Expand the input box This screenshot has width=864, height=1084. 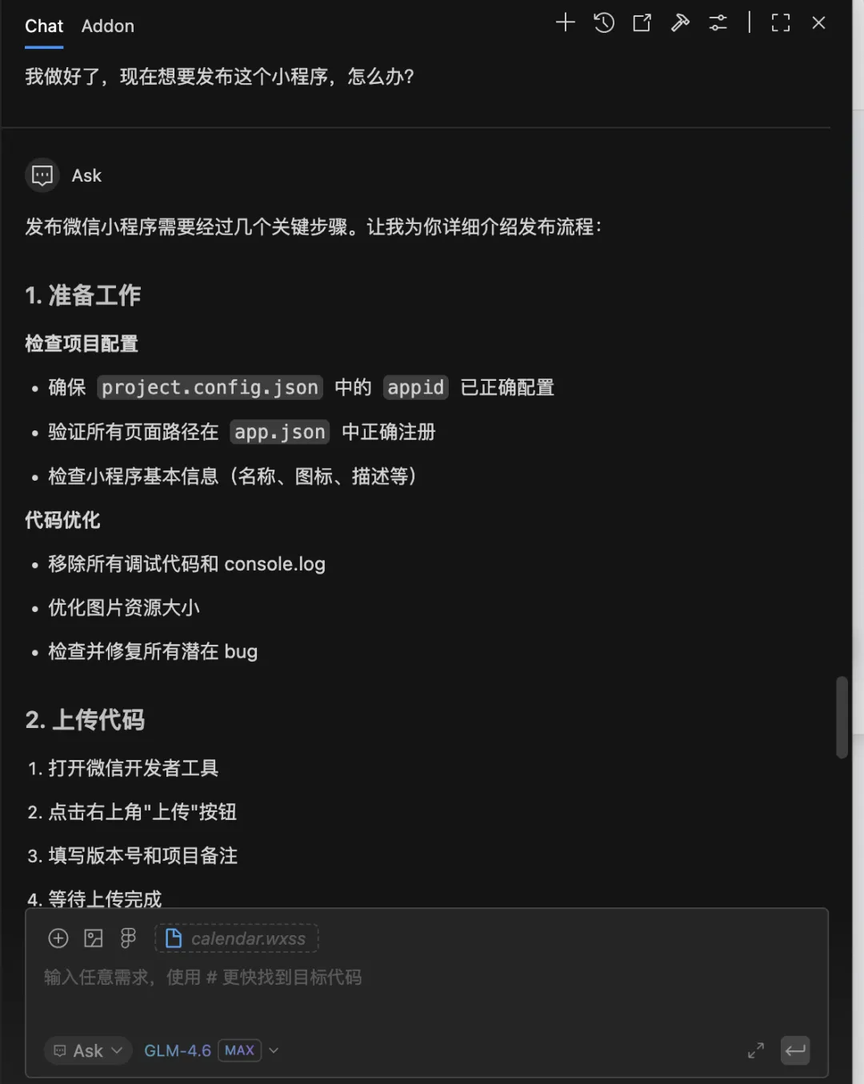coord(756,1050)
